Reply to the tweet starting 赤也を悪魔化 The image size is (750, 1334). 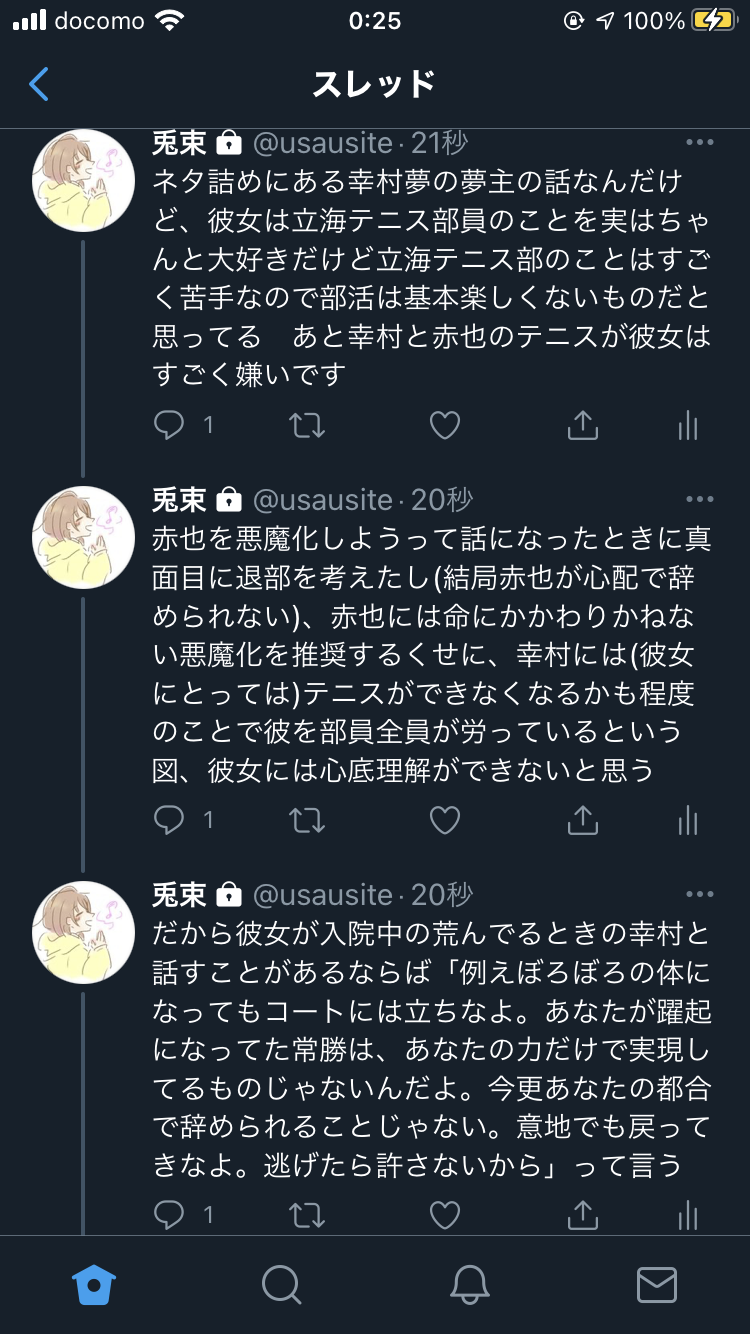[x=170, y=820]
